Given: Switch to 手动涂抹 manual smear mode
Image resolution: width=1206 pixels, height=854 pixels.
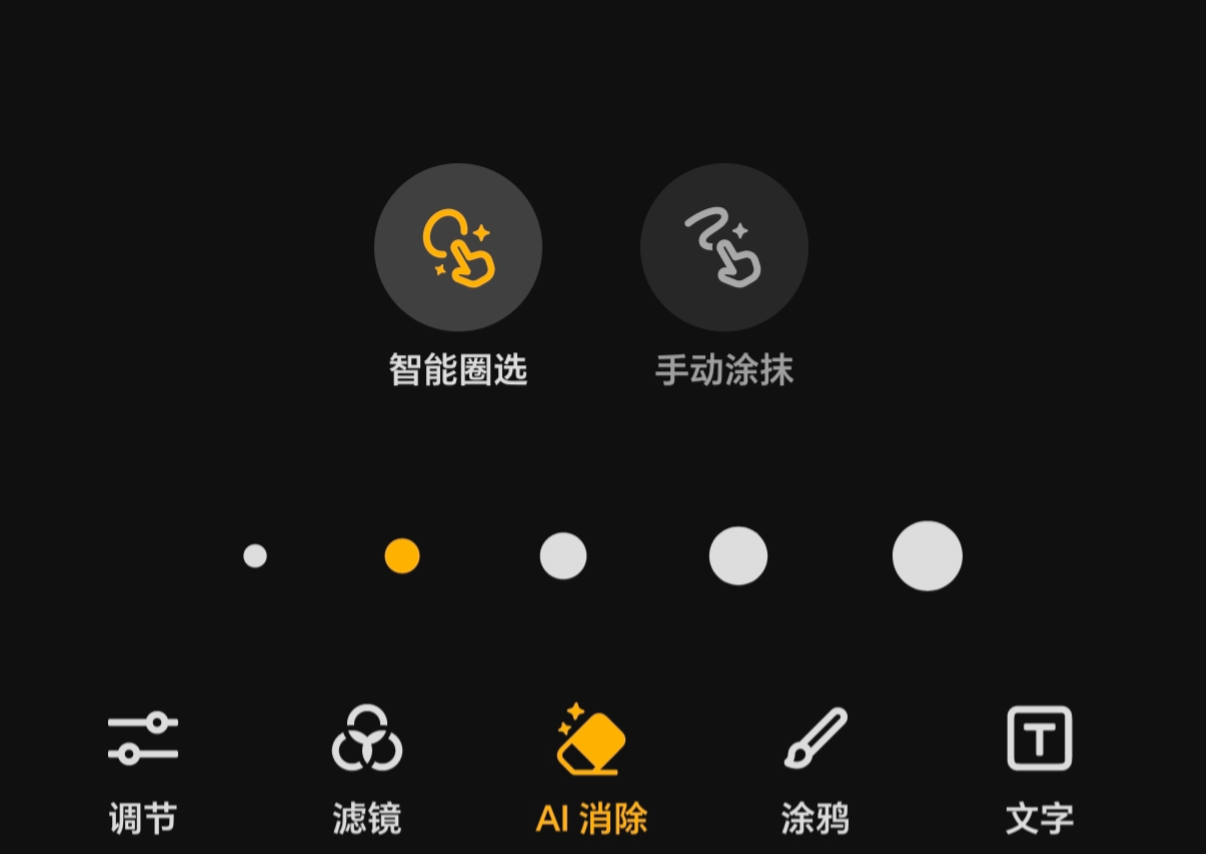Looking at the screenshot, I should pos(724,248).
